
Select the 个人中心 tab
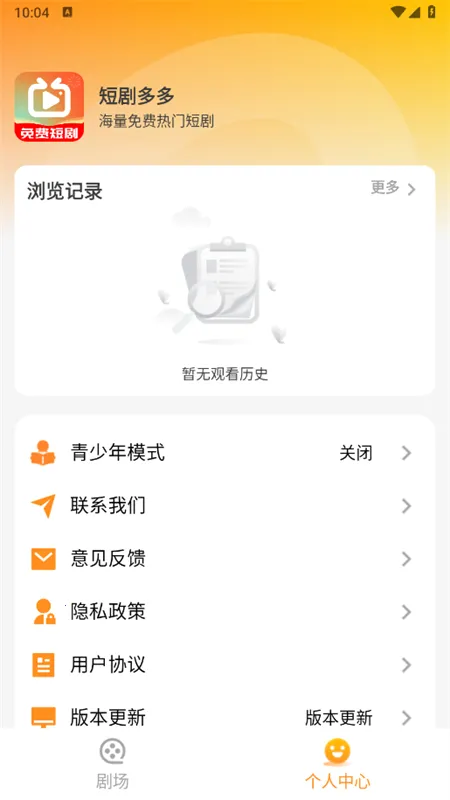pyautogui.click(x=337, y=764)
